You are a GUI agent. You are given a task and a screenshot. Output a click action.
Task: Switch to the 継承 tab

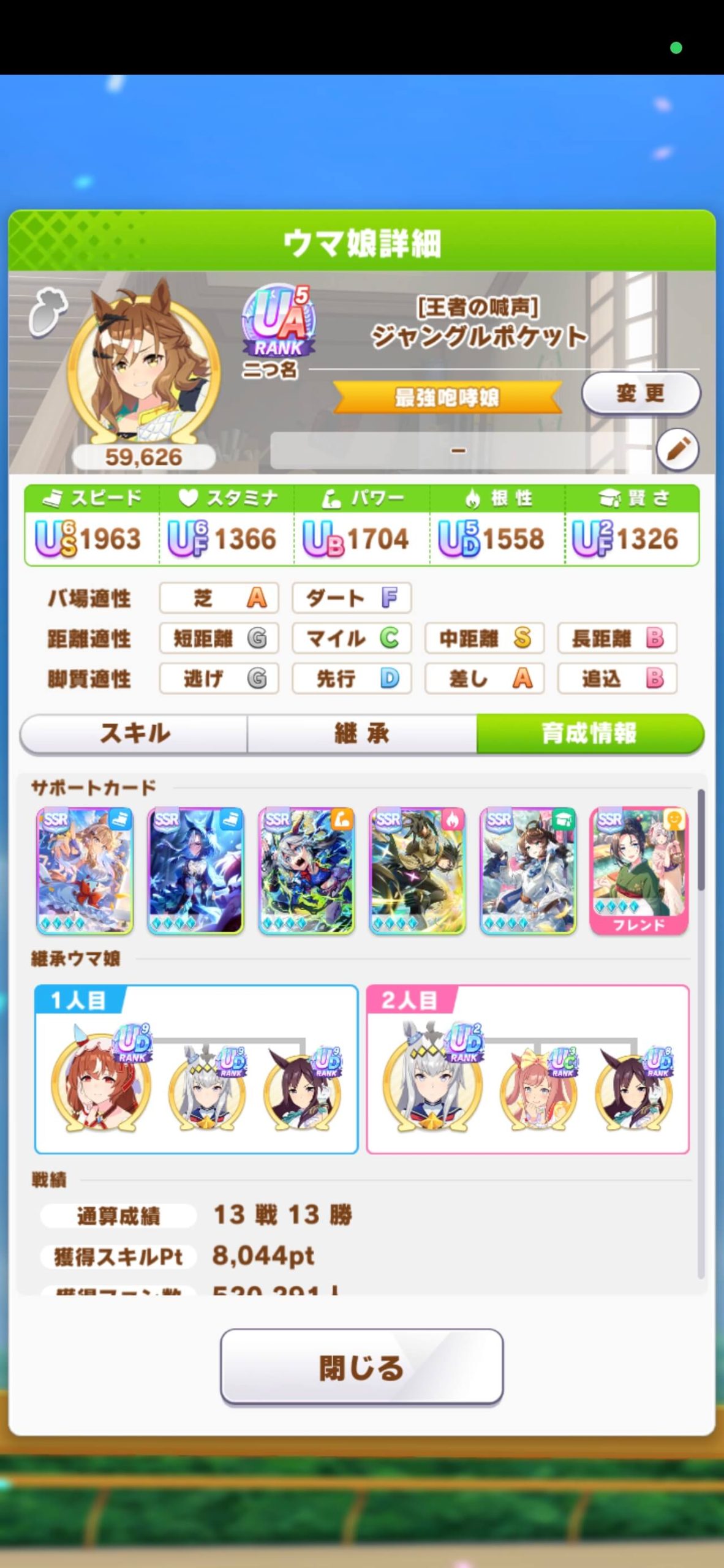click(x=361, y=733)
